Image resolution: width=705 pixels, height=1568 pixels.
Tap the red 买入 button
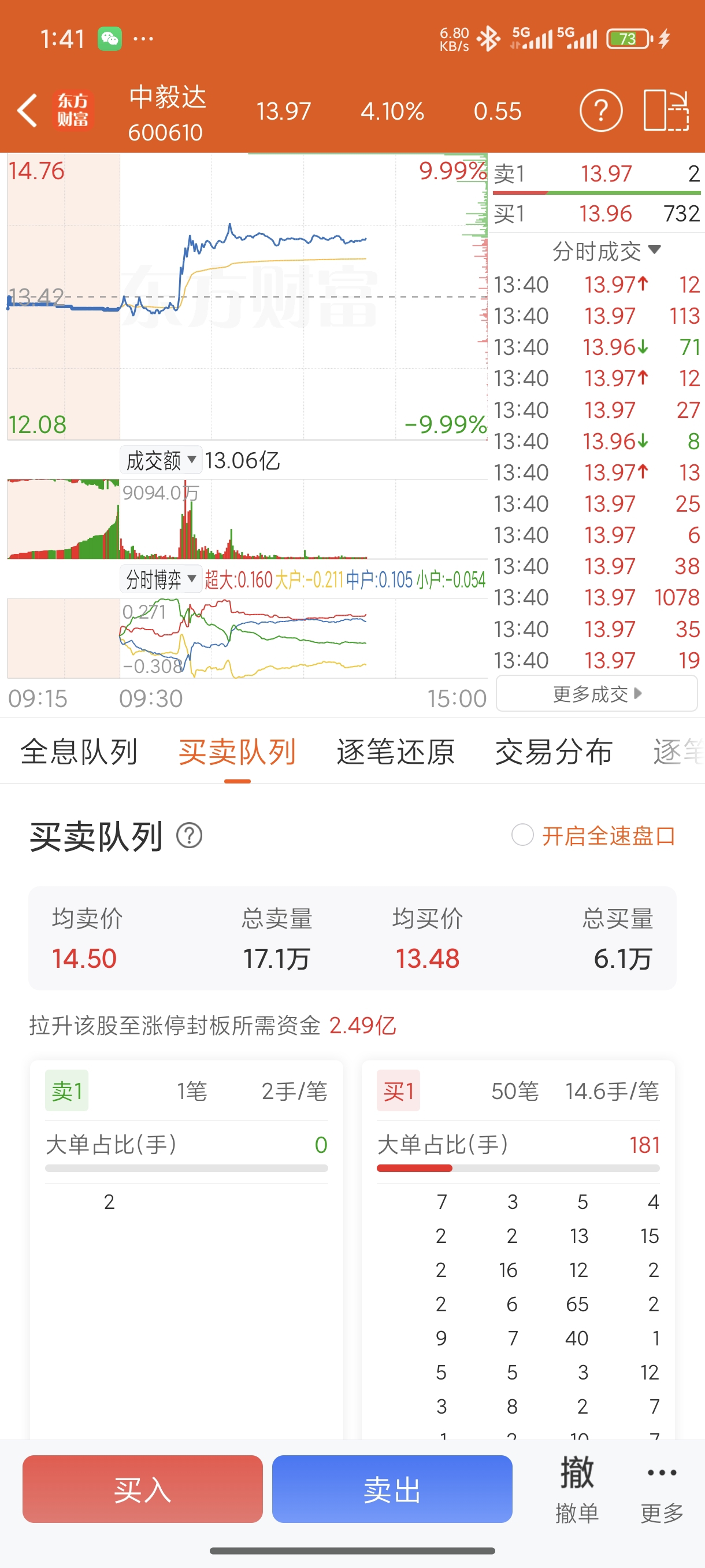[x=142, y=1489]
